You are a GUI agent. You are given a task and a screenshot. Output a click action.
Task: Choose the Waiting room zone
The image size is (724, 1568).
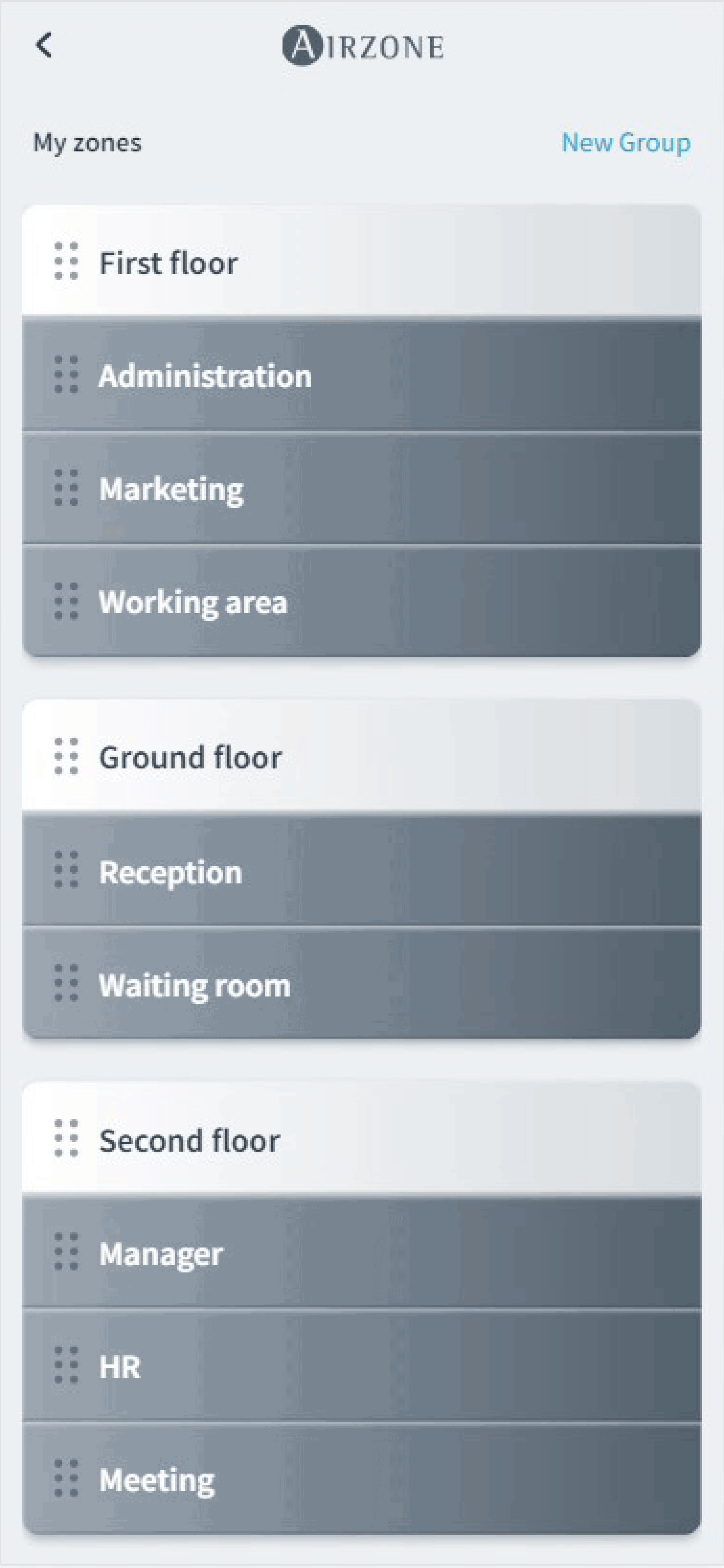195,985
